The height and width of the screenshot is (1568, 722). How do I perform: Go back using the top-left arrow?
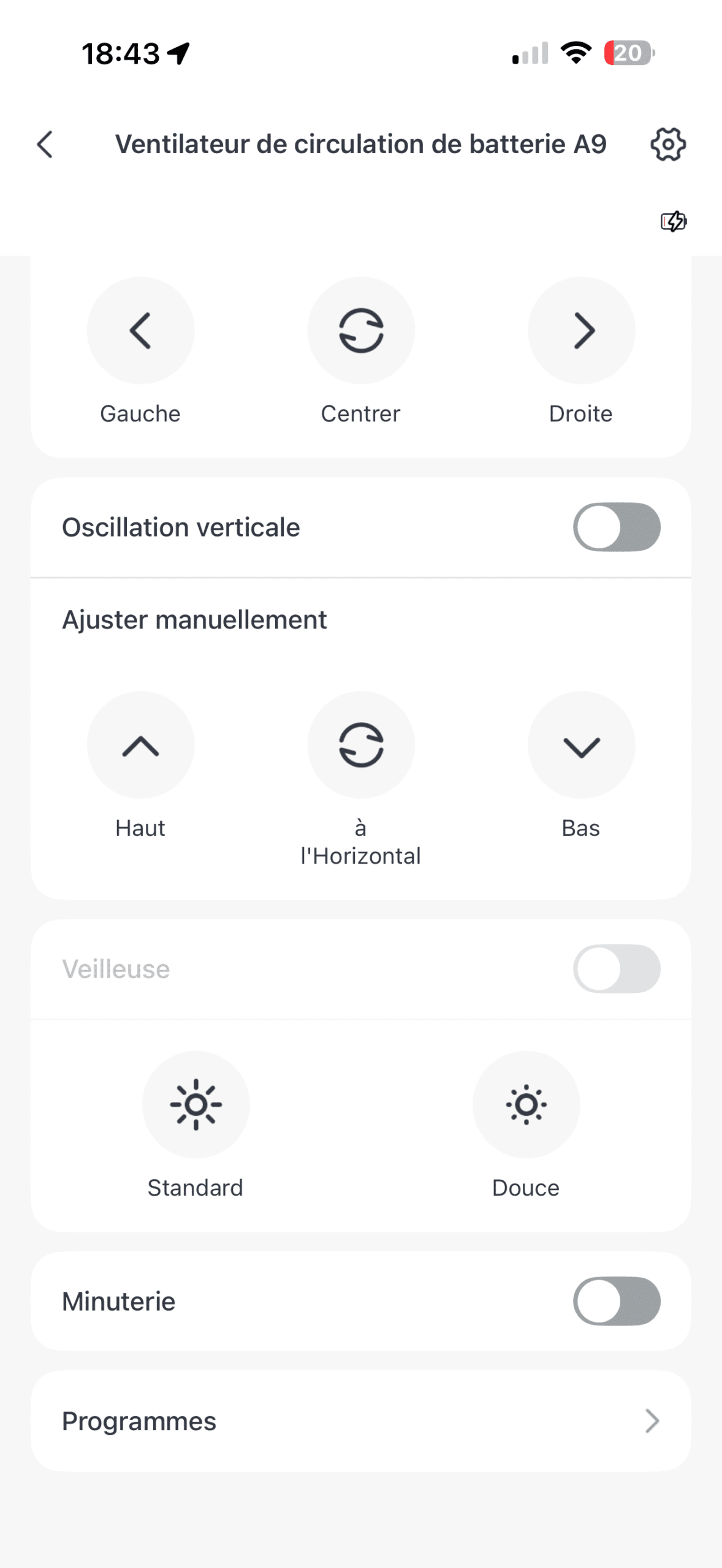coord(45,145)
